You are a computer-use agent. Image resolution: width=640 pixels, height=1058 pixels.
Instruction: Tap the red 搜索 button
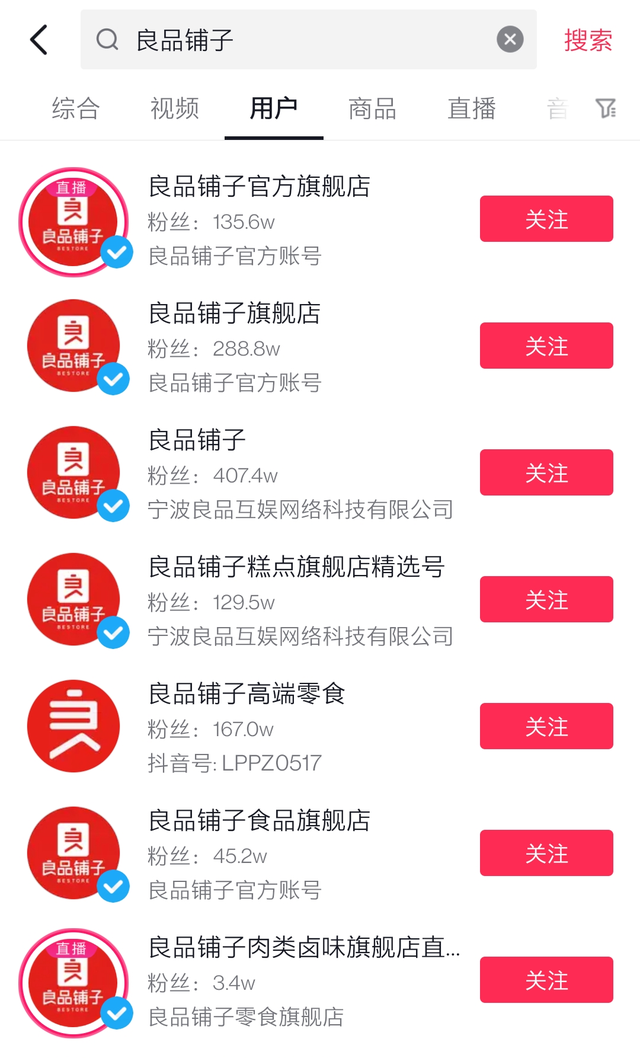tap(588, 40)
